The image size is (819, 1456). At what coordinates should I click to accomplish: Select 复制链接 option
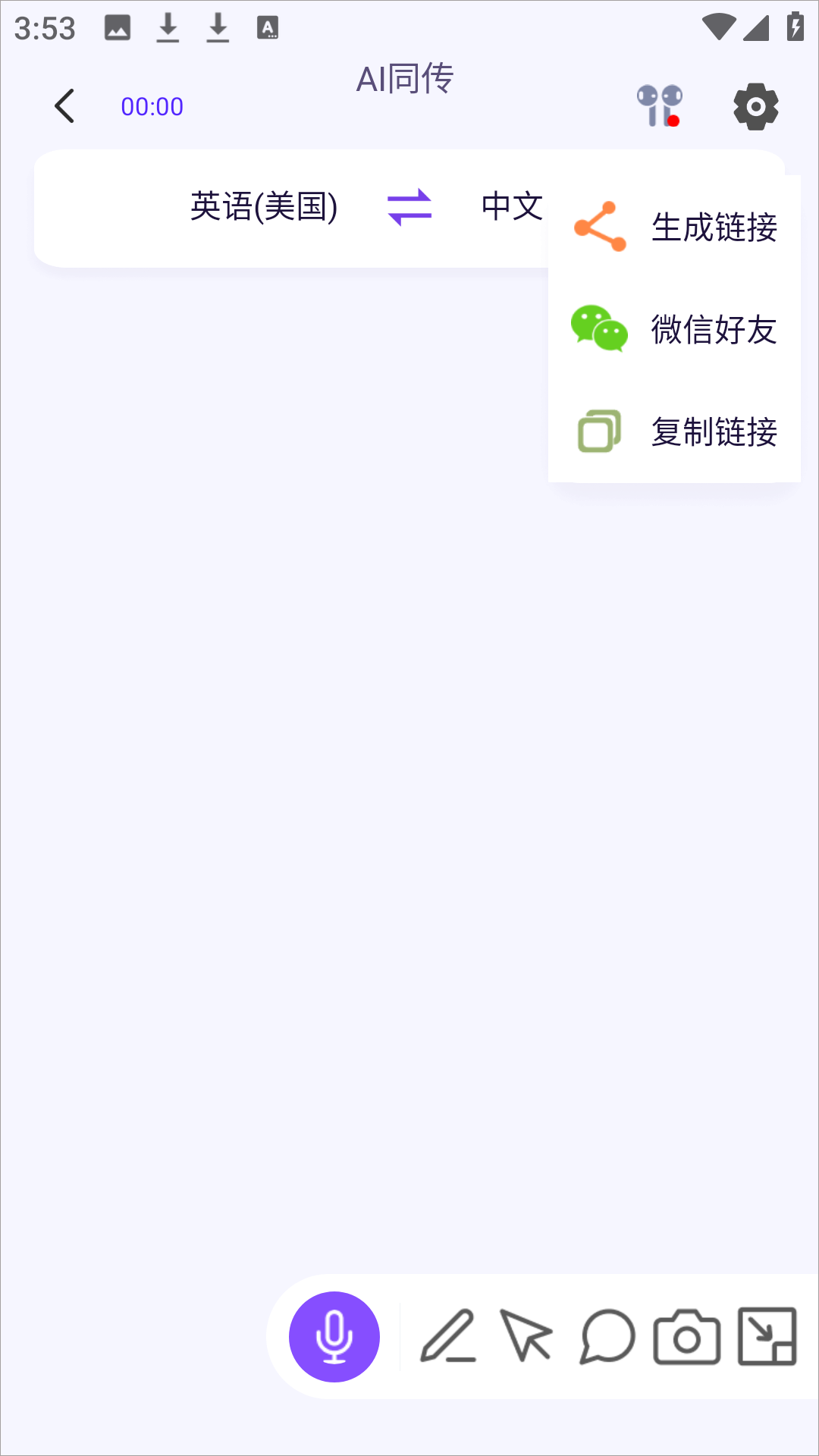(x=674, y=431)
